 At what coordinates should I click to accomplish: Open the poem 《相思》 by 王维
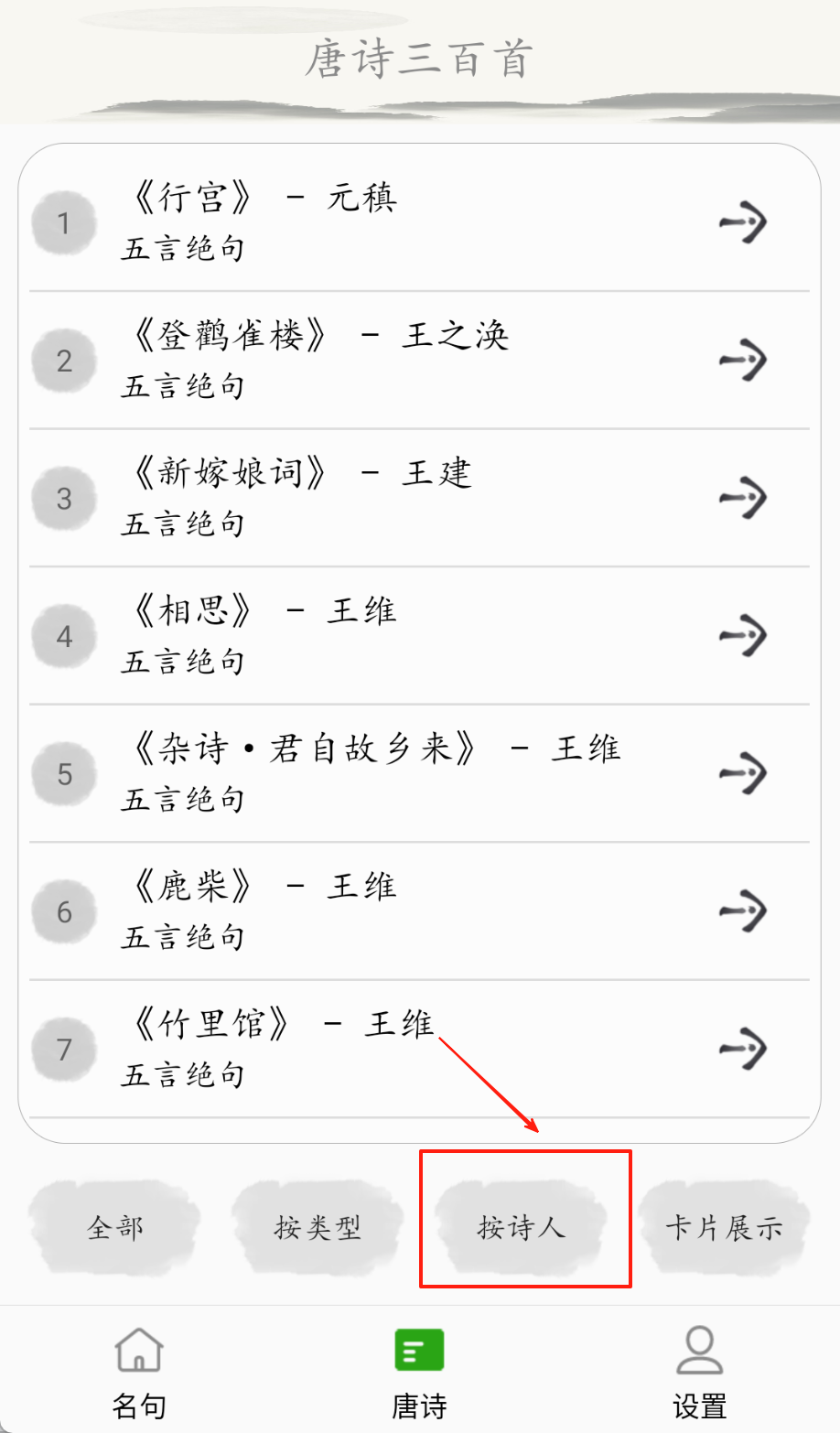click(x=419, y=635)
